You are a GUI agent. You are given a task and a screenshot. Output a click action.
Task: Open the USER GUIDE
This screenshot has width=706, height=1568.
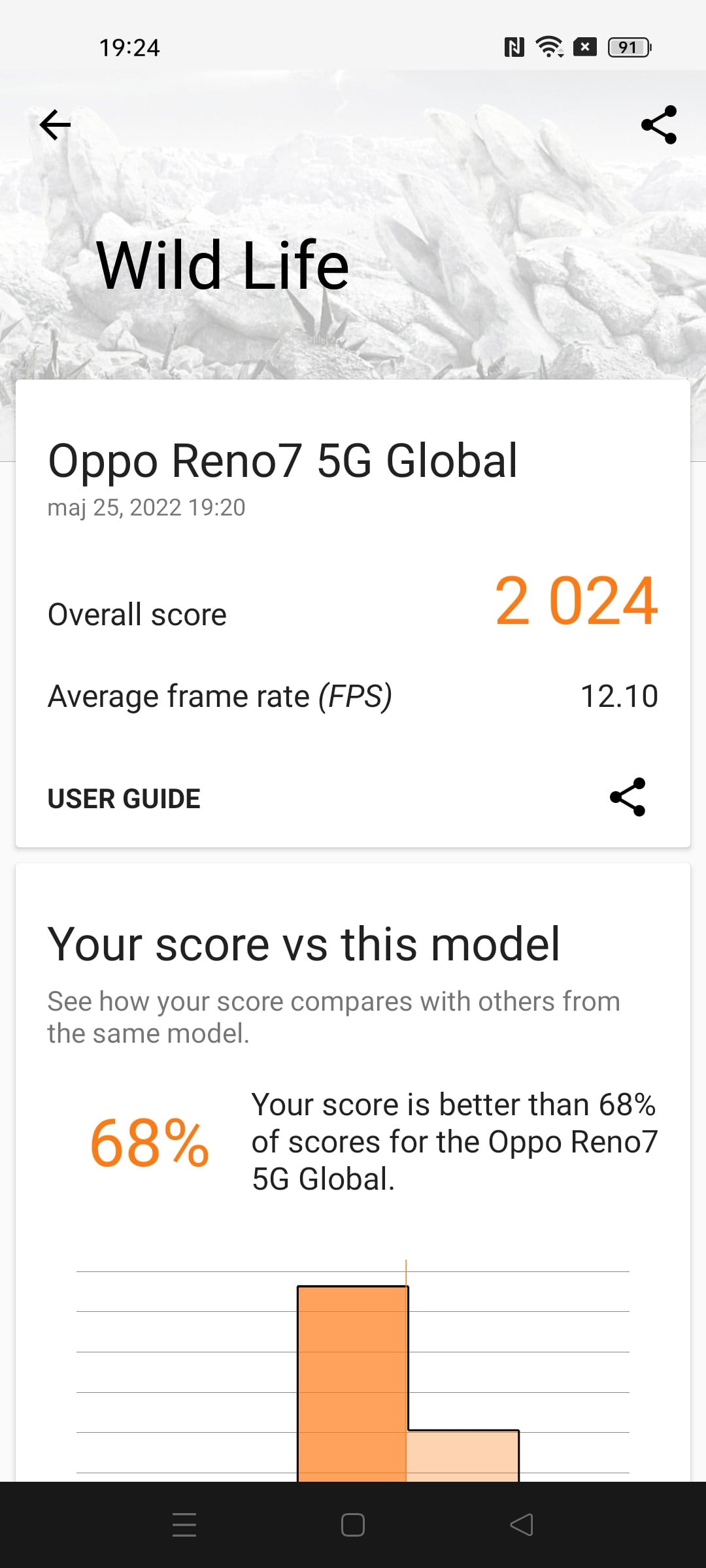(x=124, y=798)
